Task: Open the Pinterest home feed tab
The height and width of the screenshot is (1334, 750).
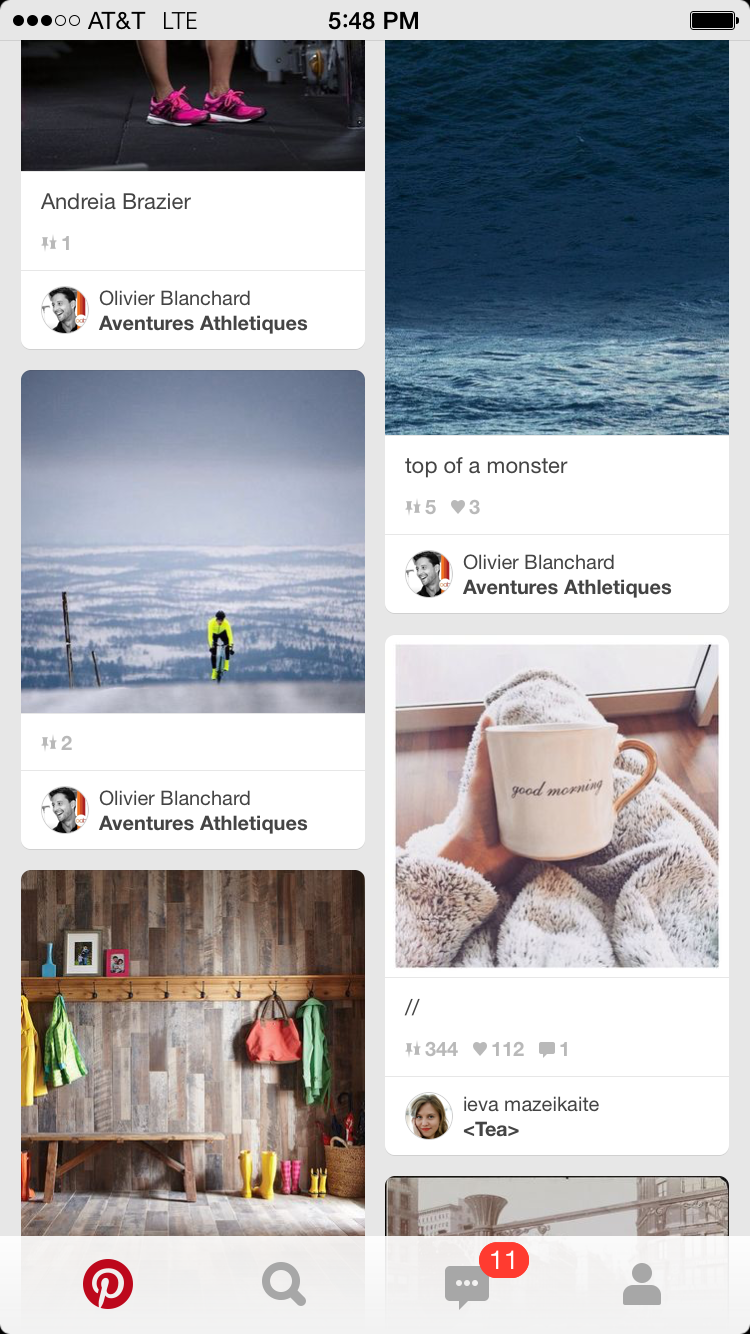Action: (108, 1284)
